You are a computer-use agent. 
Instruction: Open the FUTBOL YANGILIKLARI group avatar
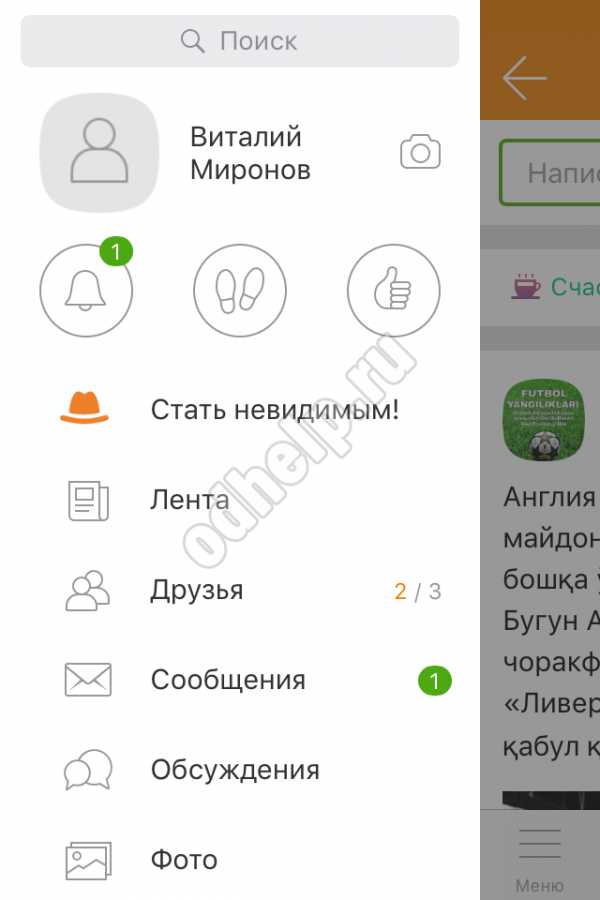coord(541,420)
